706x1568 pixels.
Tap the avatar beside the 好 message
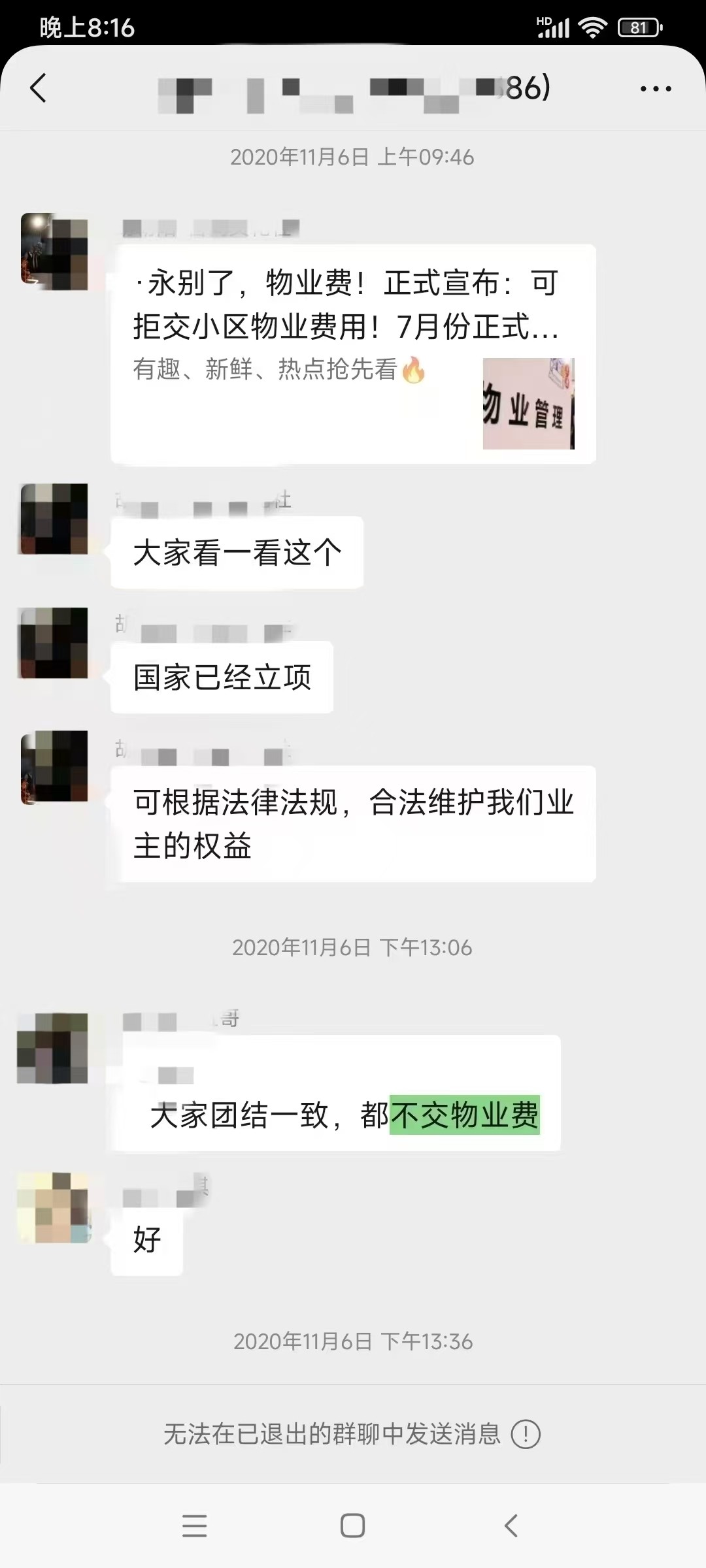(54, 1207)
